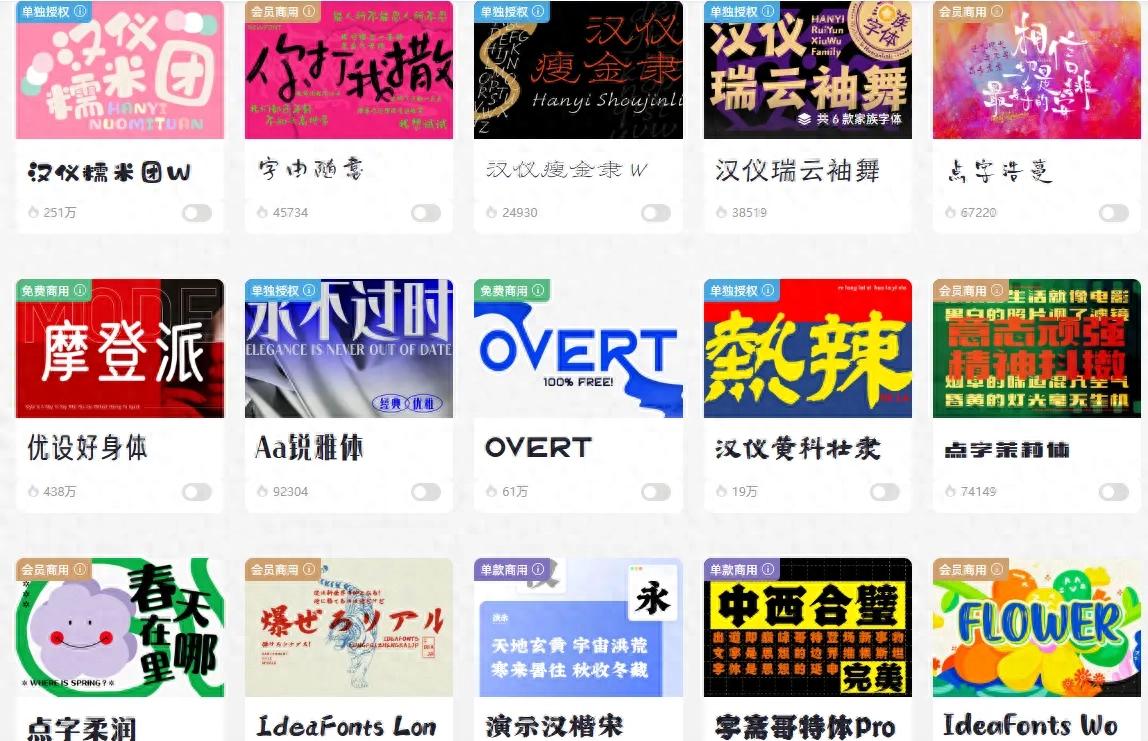Turn on the 汉仪瘦金隶 W switch
1148x741 pixels.
[656, 213]
